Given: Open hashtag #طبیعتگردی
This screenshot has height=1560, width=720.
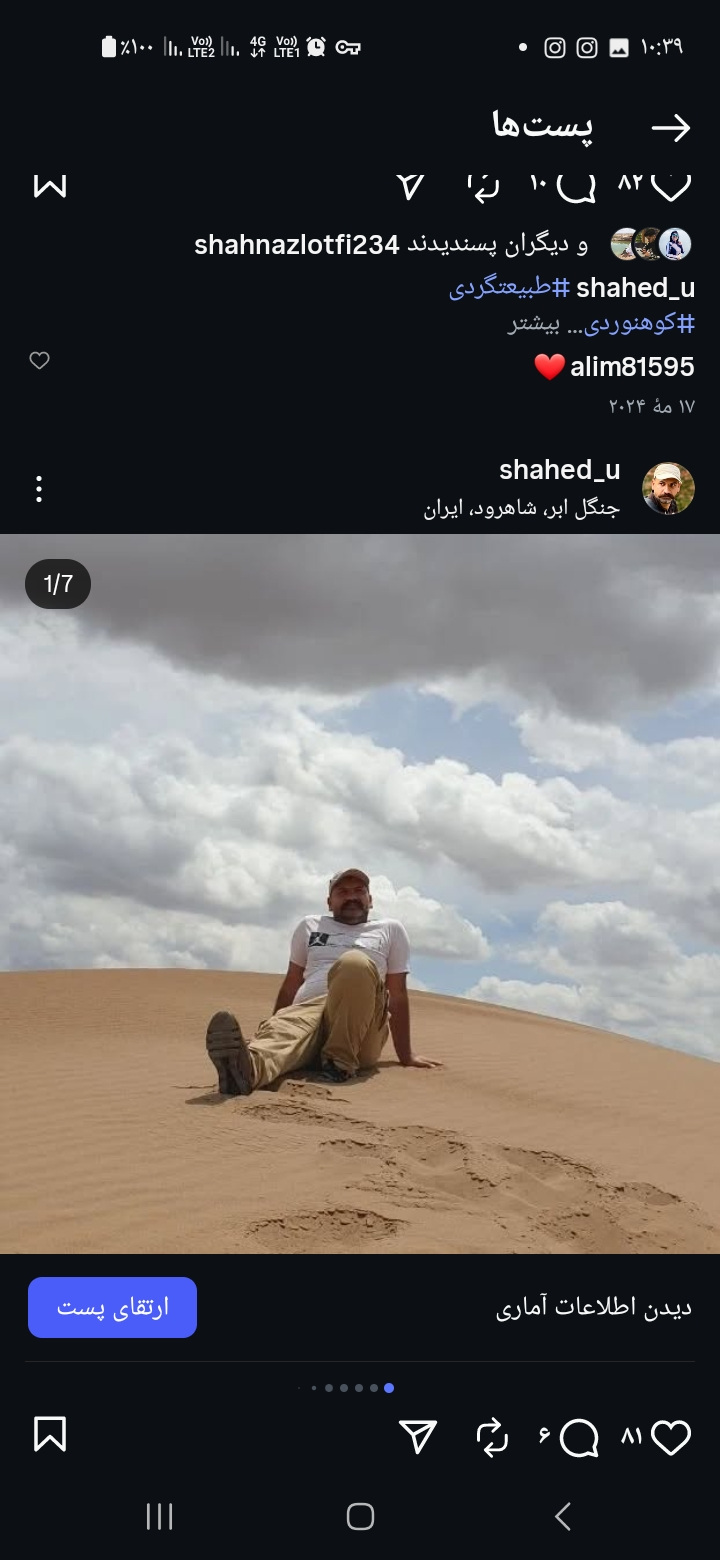Looking at the screenshot, I should click(510, 288).
